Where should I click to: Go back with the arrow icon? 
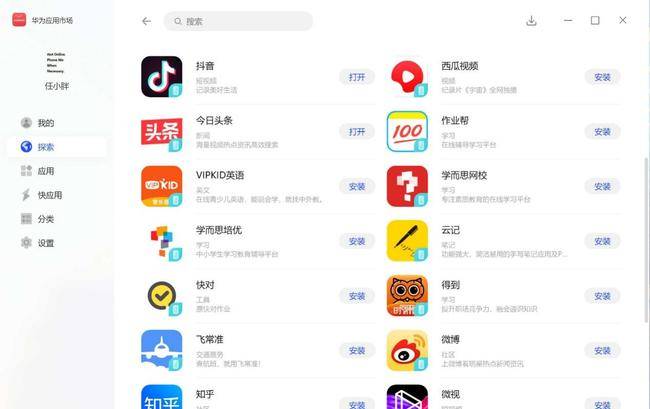[x=147, y=21]
